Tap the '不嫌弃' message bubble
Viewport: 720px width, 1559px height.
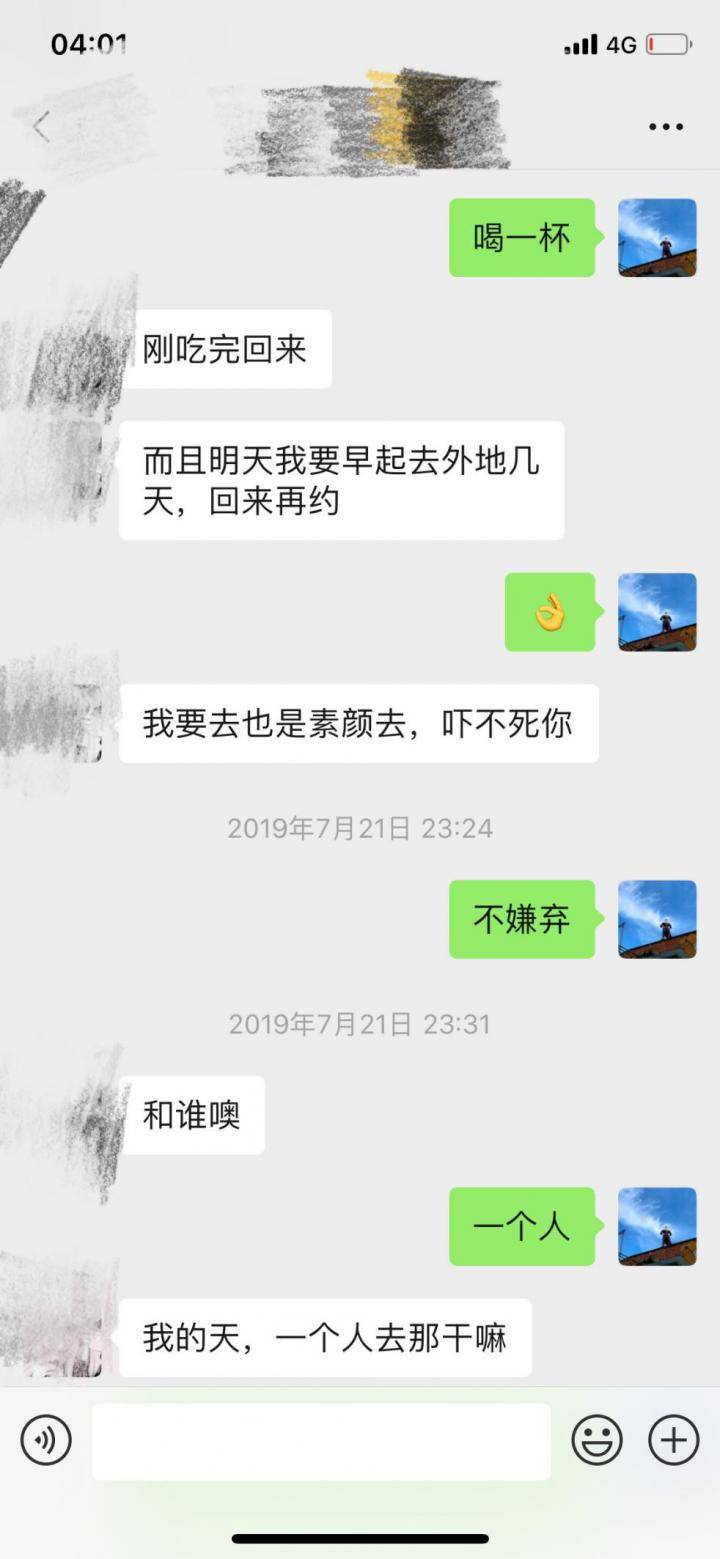pos(521,921)
